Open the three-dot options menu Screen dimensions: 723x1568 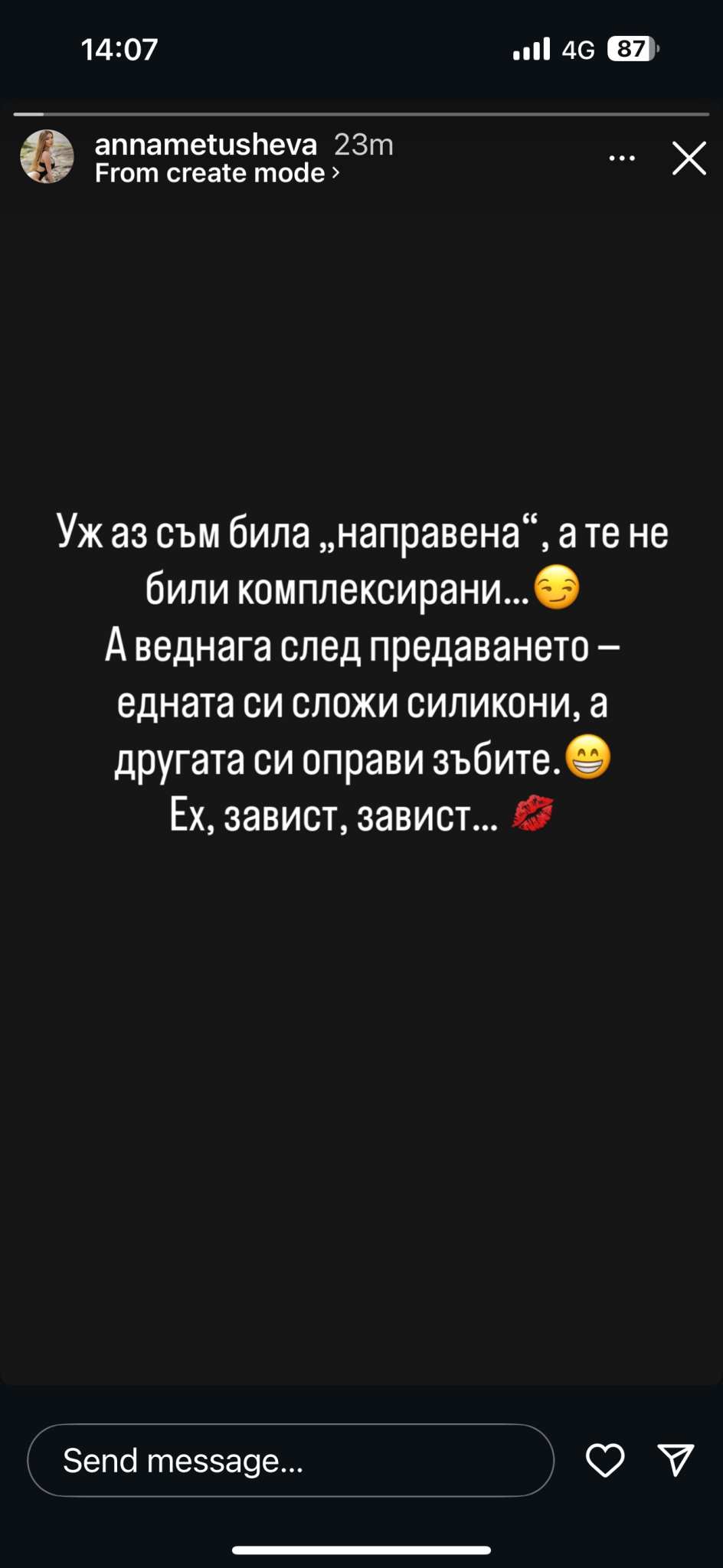click(x=621, y=158)
